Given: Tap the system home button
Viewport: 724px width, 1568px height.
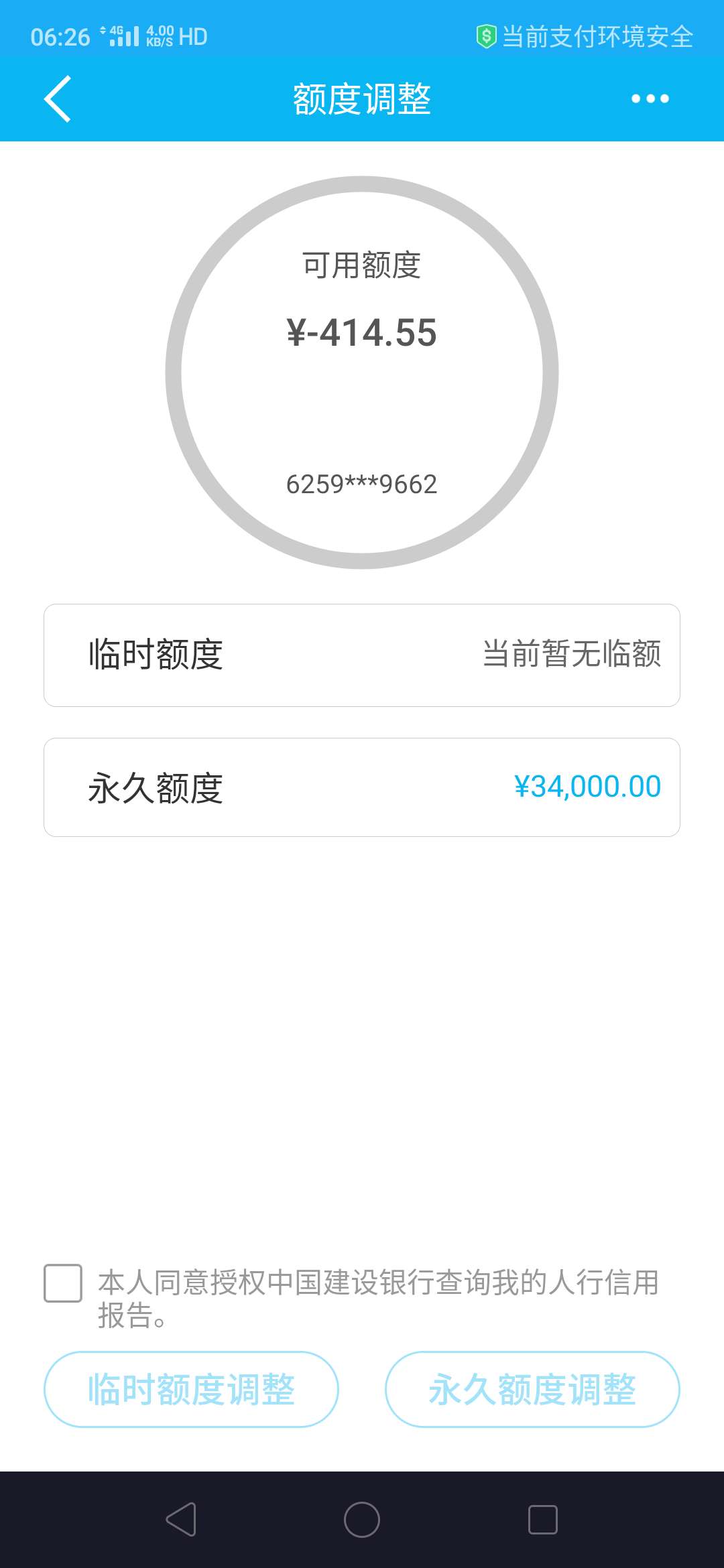Looking at the screenshot, I should coord(362,1519).
